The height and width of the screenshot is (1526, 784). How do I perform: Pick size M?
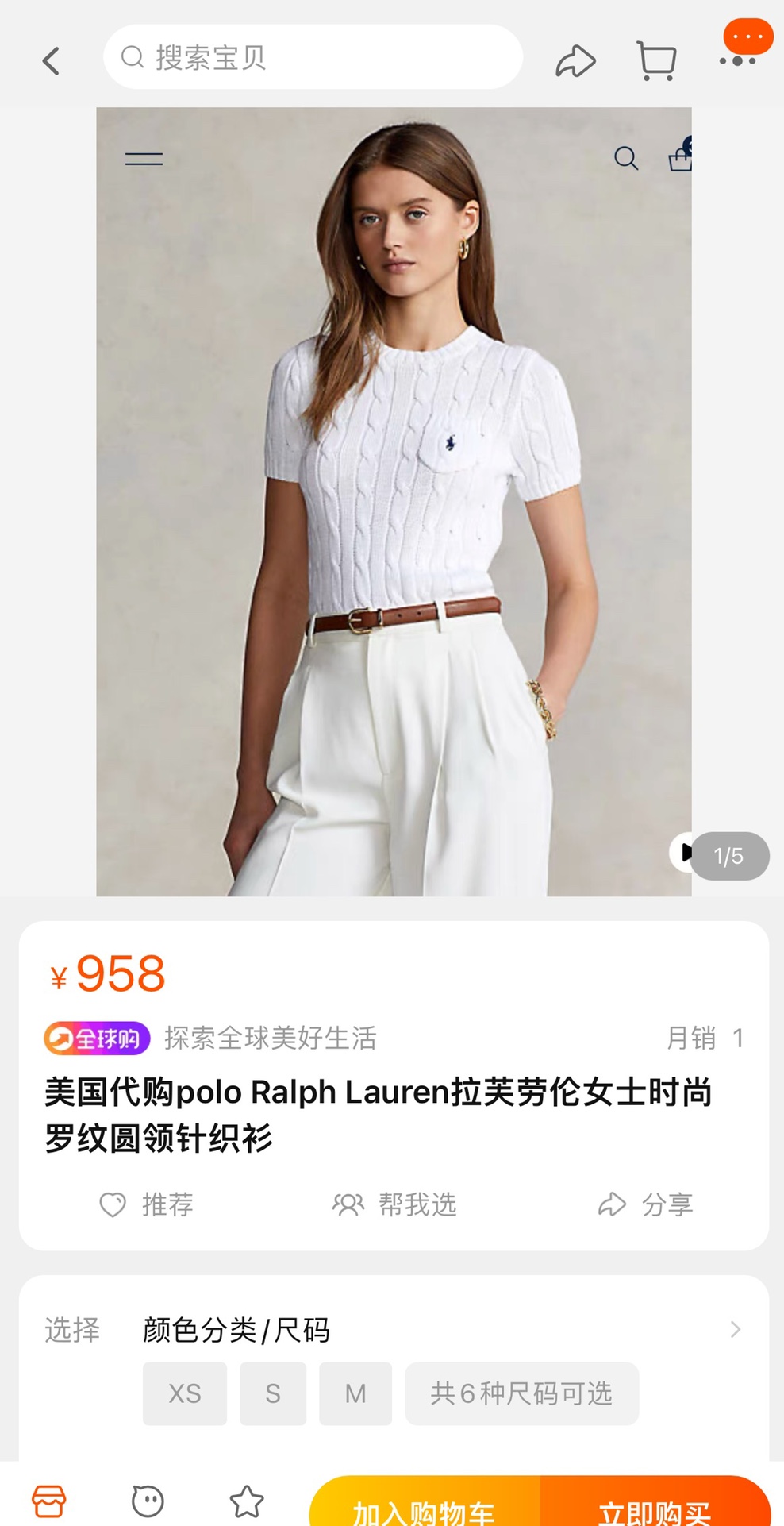pyautogui.click(x=355, y=1393)
